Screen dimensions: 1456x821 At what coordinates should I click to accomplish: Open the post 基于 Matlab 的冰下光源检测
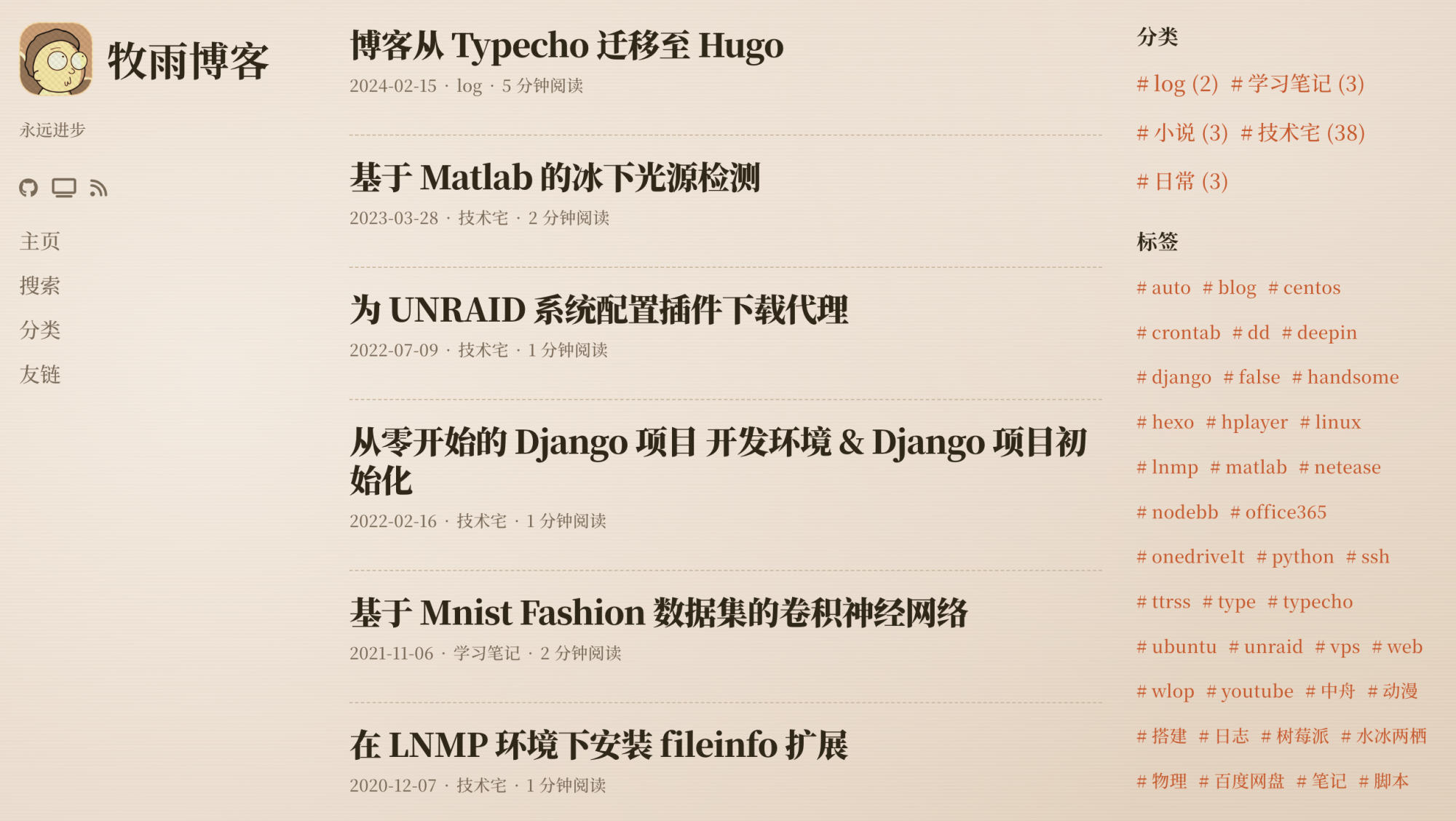tap(555, 178)
